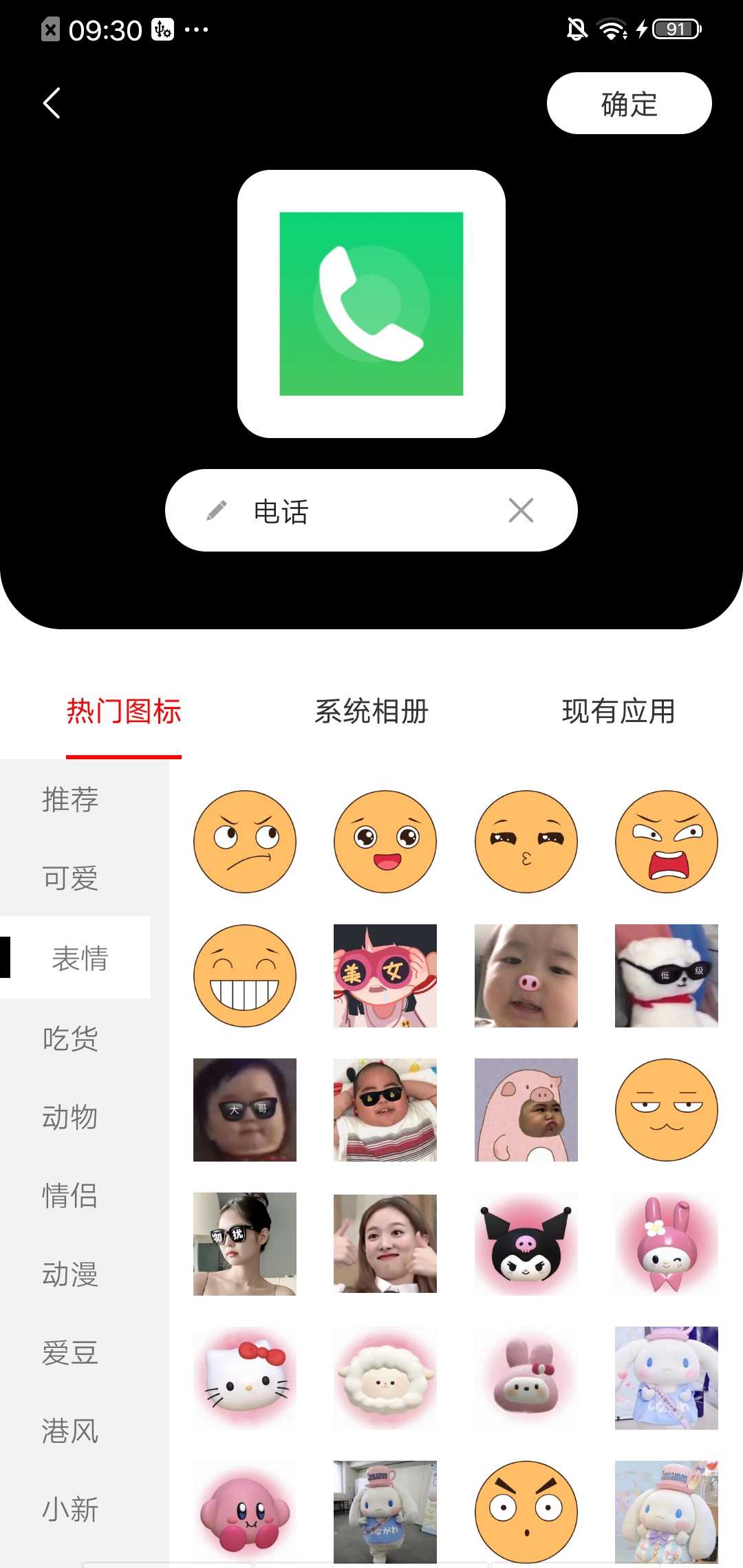The height and width of the screenshot is (1568, 743).
Task: Open the 港风 category
Action: pyautogui.click(x=70, y=1431)
